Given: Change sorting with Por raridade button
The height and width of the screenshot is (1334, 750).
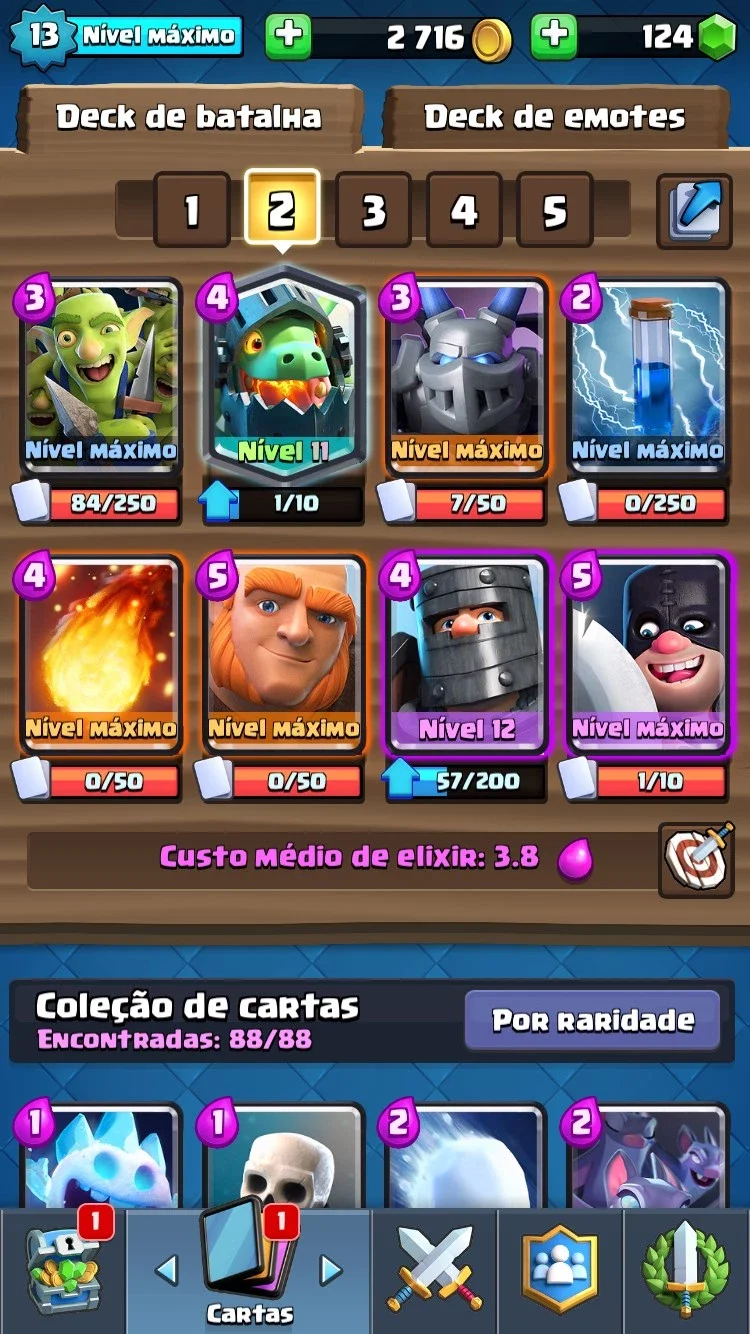Looking at the screenshot, I should pos(593,1020).
